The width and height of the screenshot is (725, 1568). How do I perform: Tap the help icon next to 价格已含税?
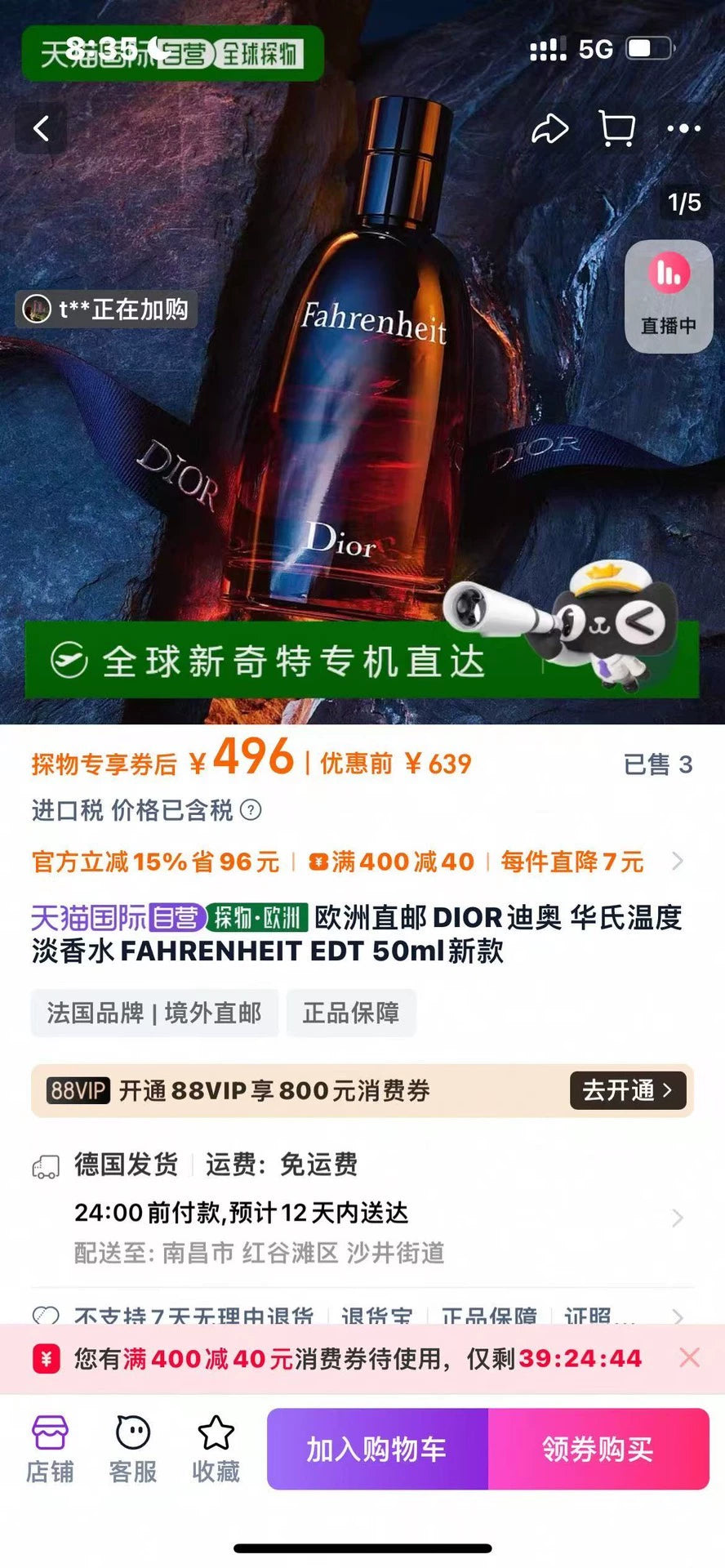251,810
